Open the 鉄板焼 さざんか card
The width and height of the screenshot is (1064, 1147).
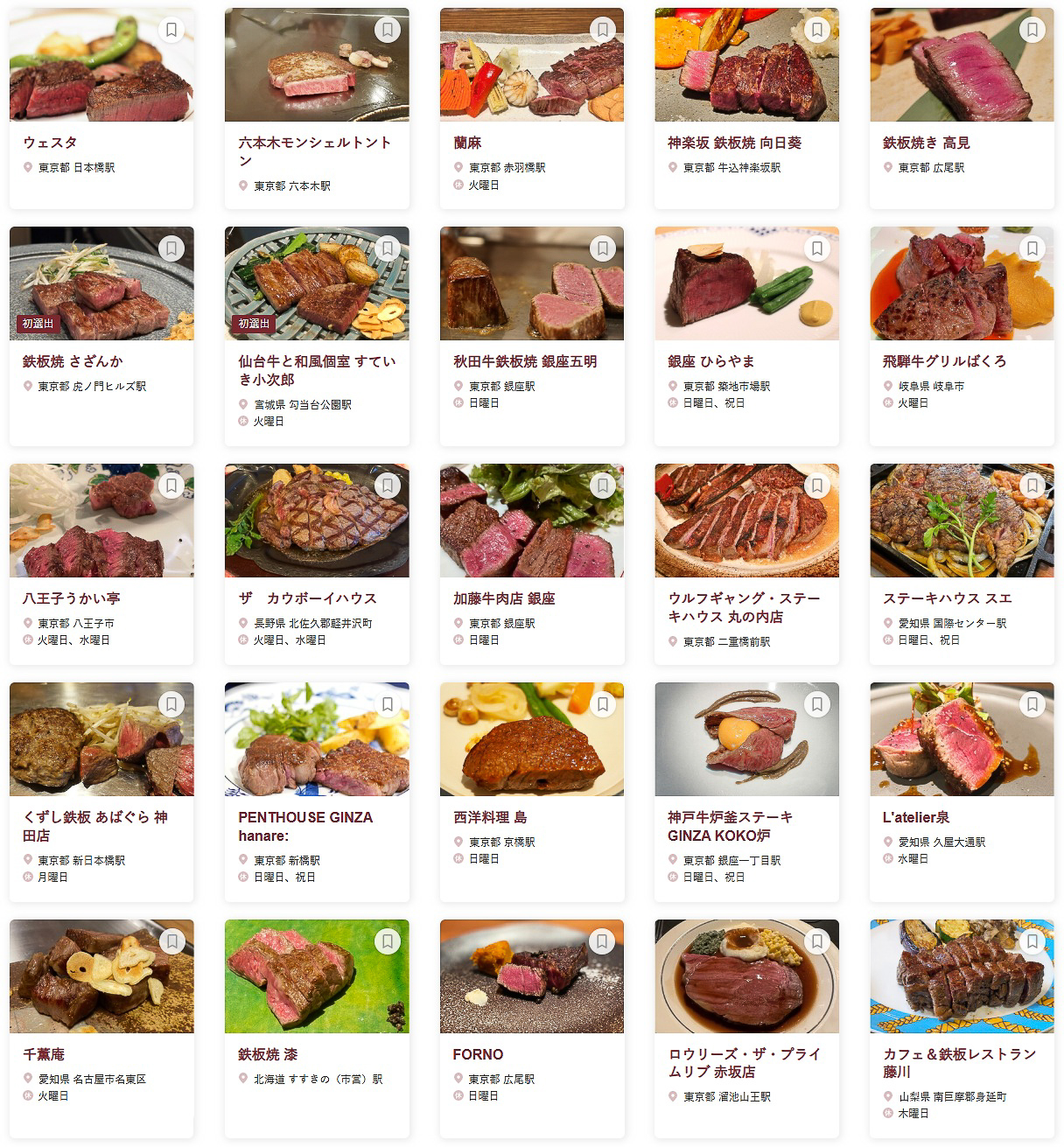coord(73,361)
